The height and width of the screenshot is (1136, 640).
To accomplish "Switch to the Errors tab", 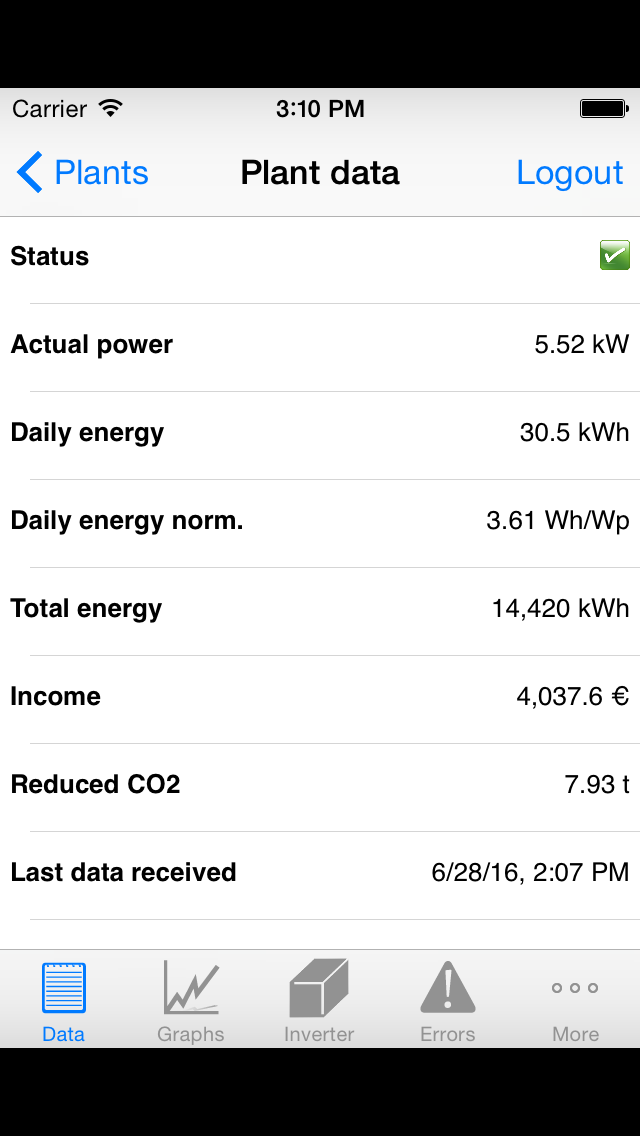I will click(x=447, y=1001).
